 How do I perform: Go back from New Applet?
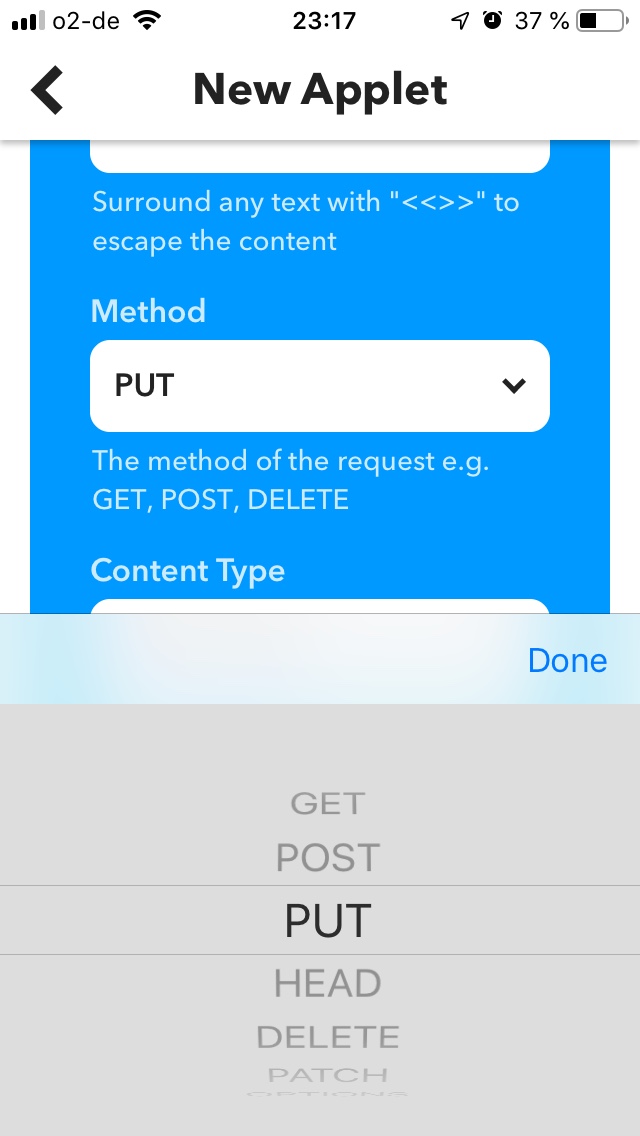[48, 90]
